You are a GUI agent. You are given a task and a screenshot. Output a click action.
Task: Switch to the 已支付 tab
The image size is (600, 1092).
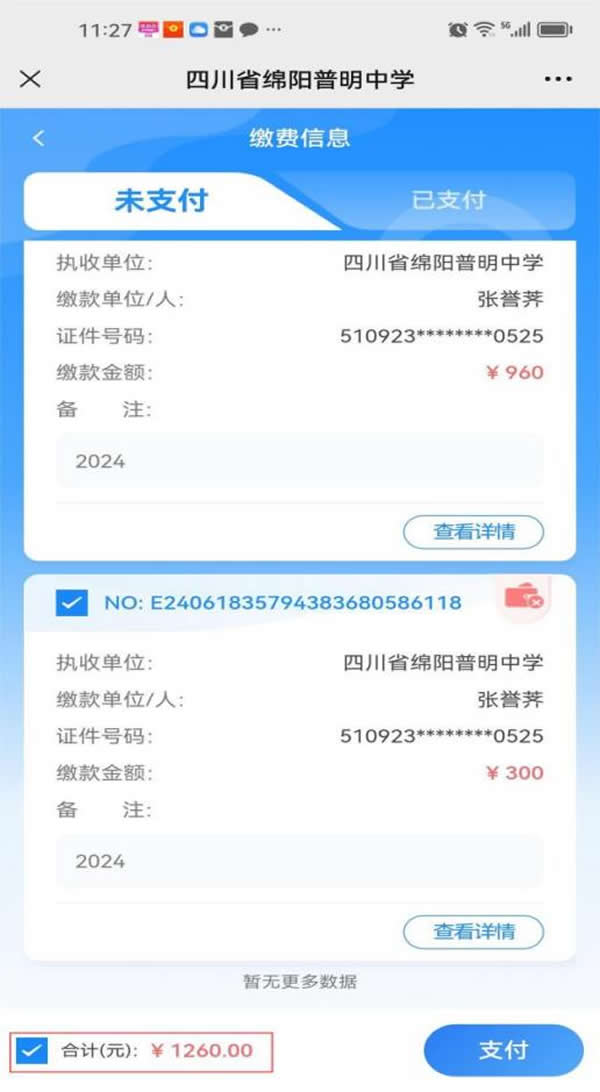pyautogui.click(x=448, y=200)
